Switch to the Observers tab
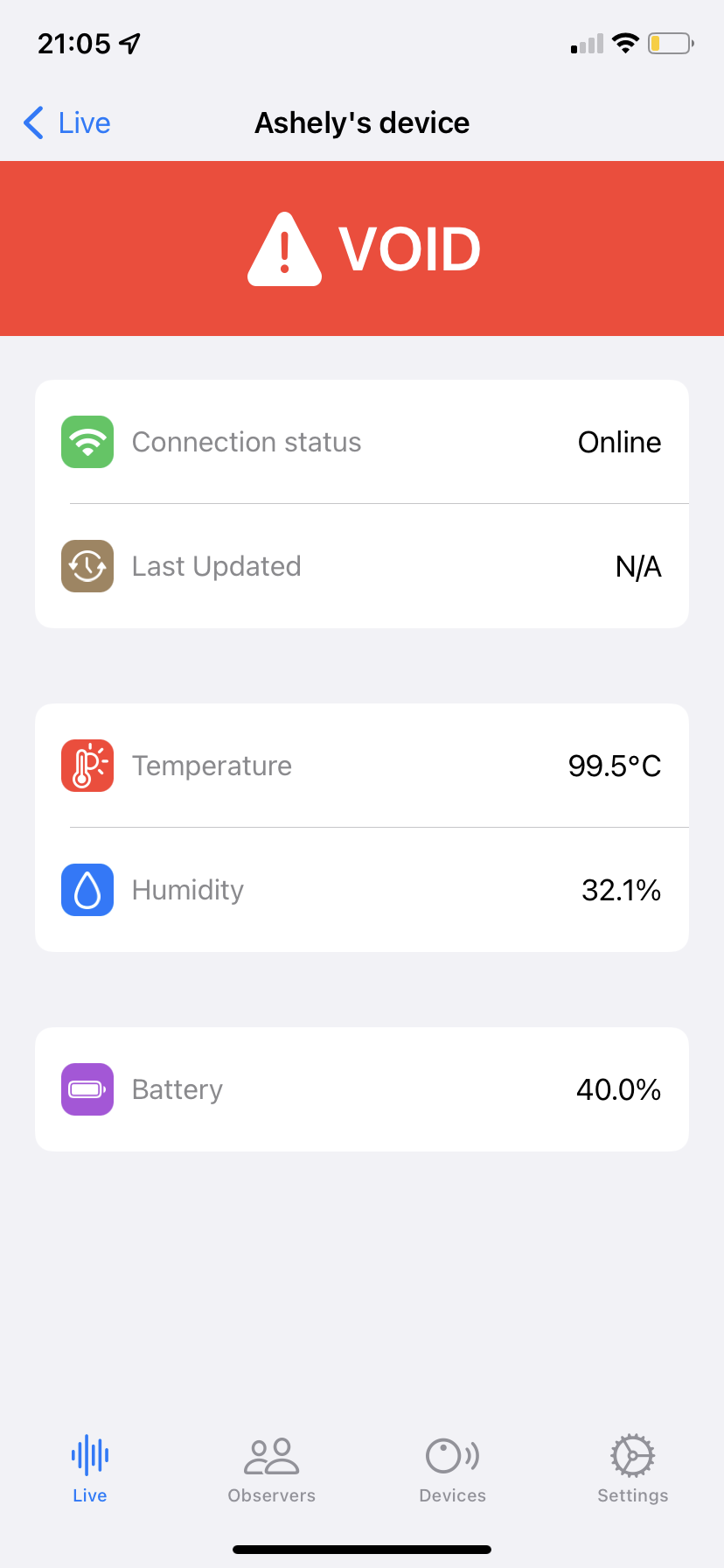 [271, 1470]
